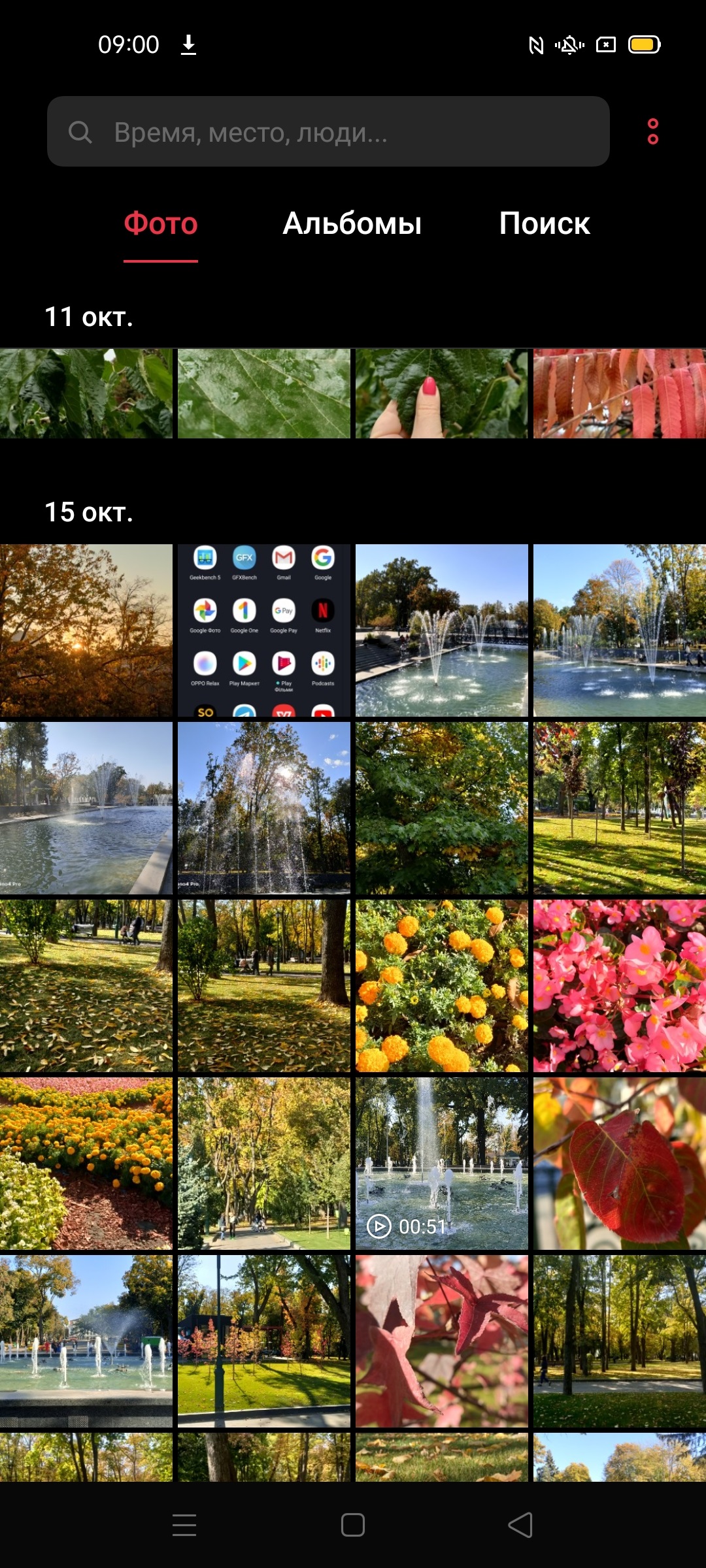This screenshot has width=706, height=1568.
Task: Tap the search field "Время, место, люди..."
Action: point(328,131)
